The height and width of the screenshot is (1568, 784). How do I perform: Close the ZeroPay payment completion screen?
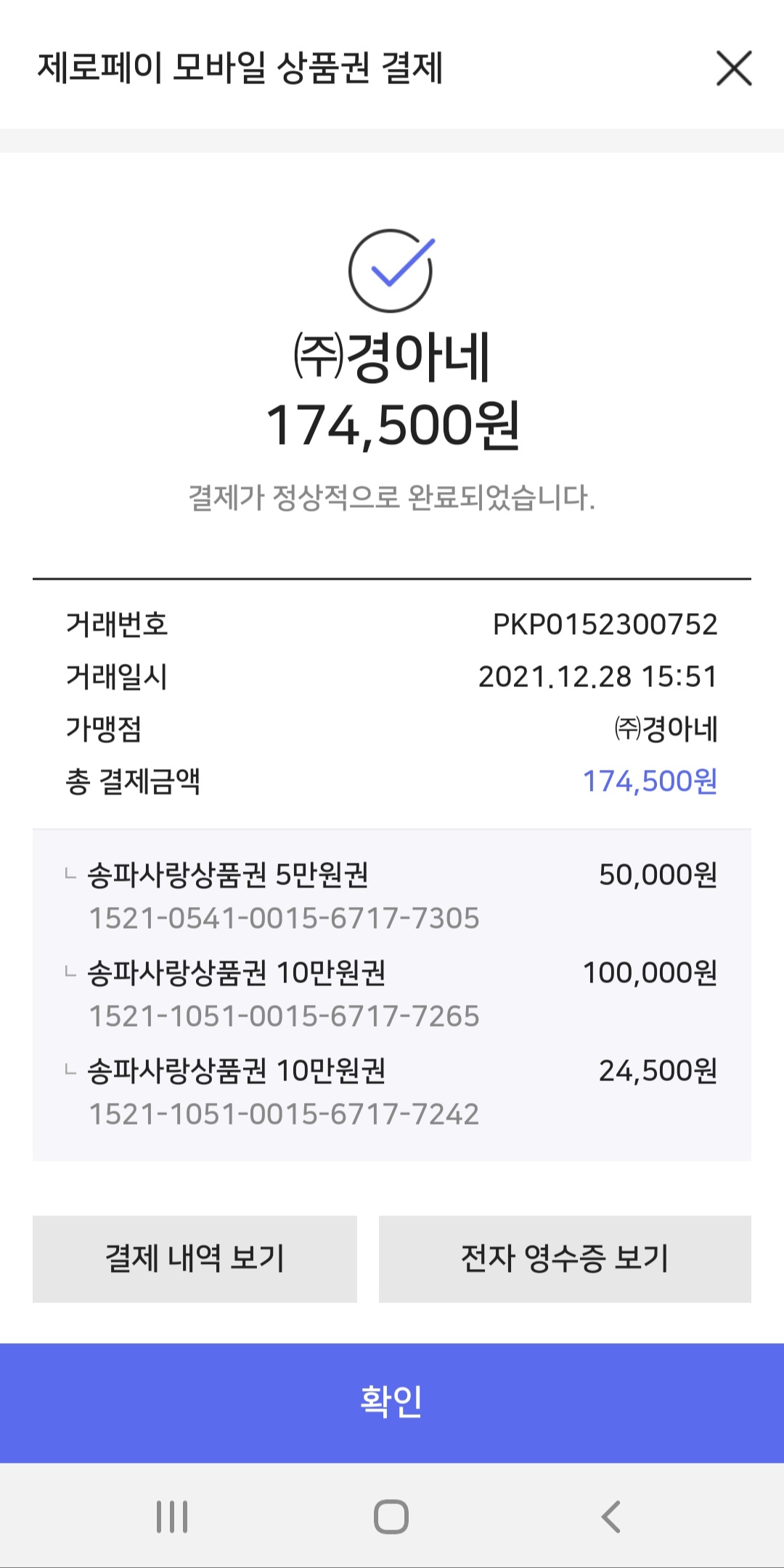pyautogui.click(x=734, y=68)
